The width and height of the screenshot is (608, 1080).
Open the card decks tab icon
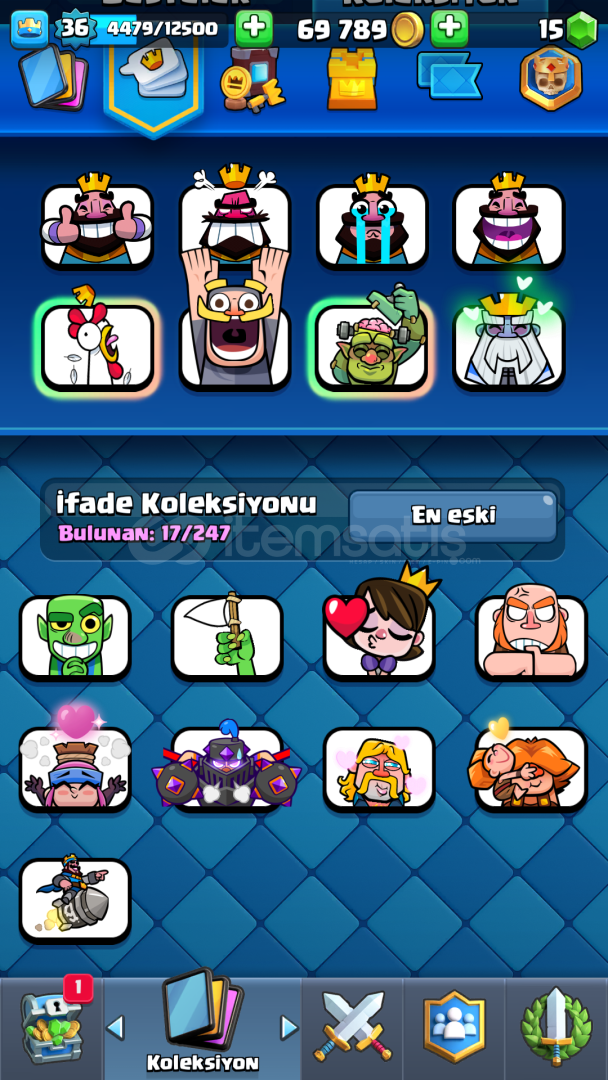[53, 76]
